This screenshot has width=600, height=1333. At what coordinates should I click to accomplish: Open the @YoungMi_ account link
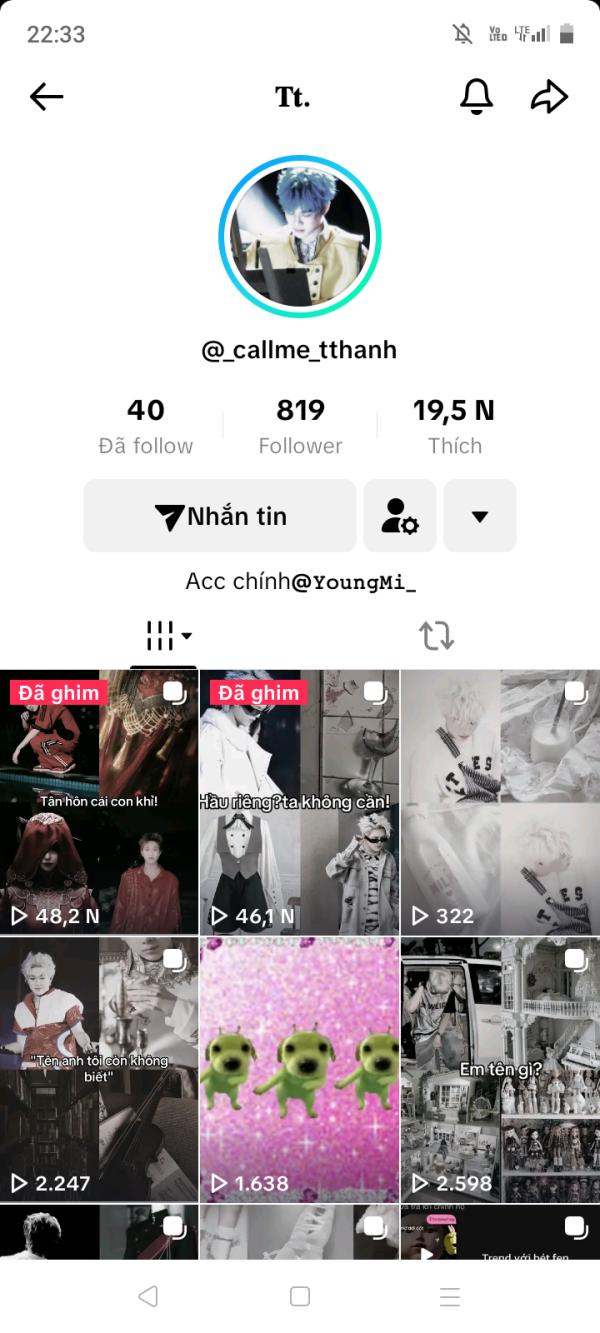tap(353, 582)
